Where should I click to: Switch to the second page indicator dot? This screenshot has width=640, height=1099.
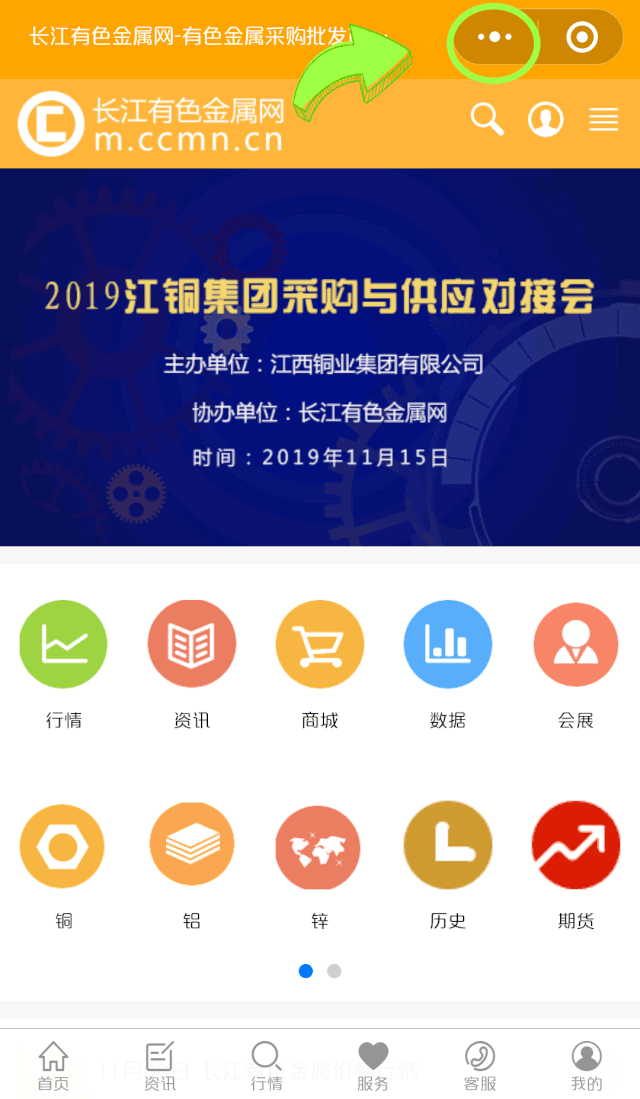click(334, 971)
